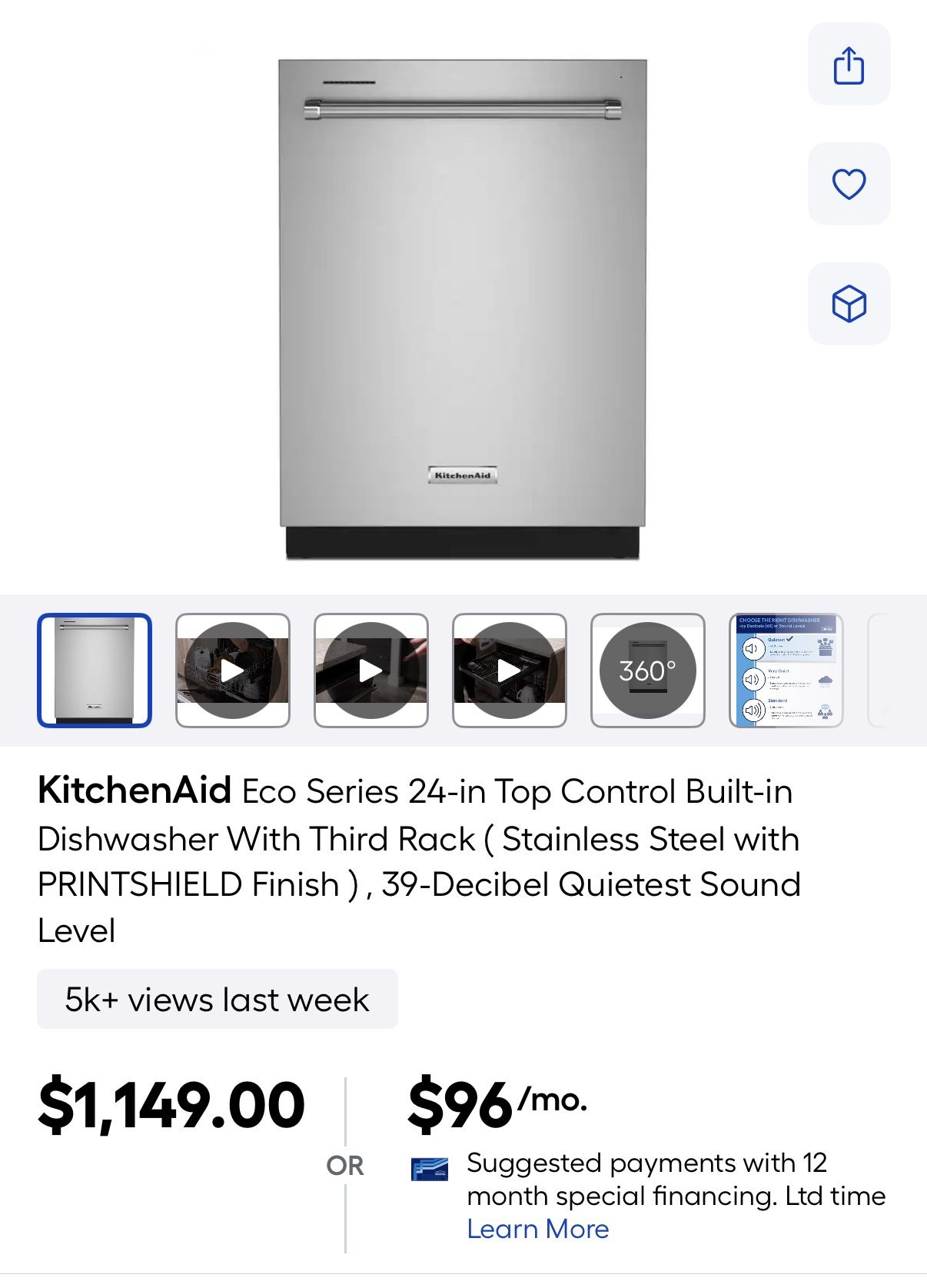Screen dimensions: 927x1288
Task: Open Learn More about special financing
Action: pos(537,1229)
